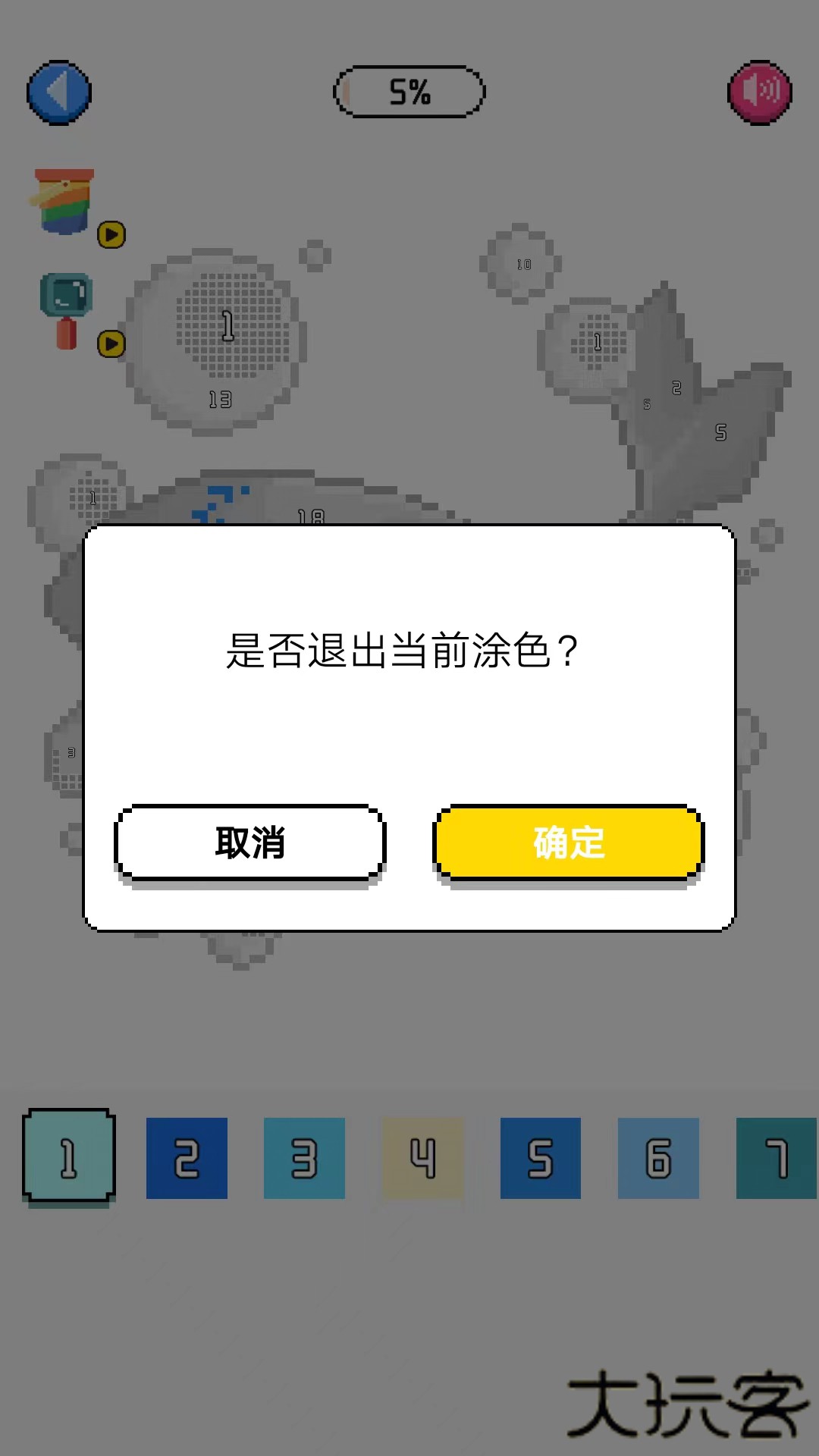Confirm exit with the yellow 确定 button
This screenshot has height=1456, width=819.
pyautogui.click(x=568, y=843)
